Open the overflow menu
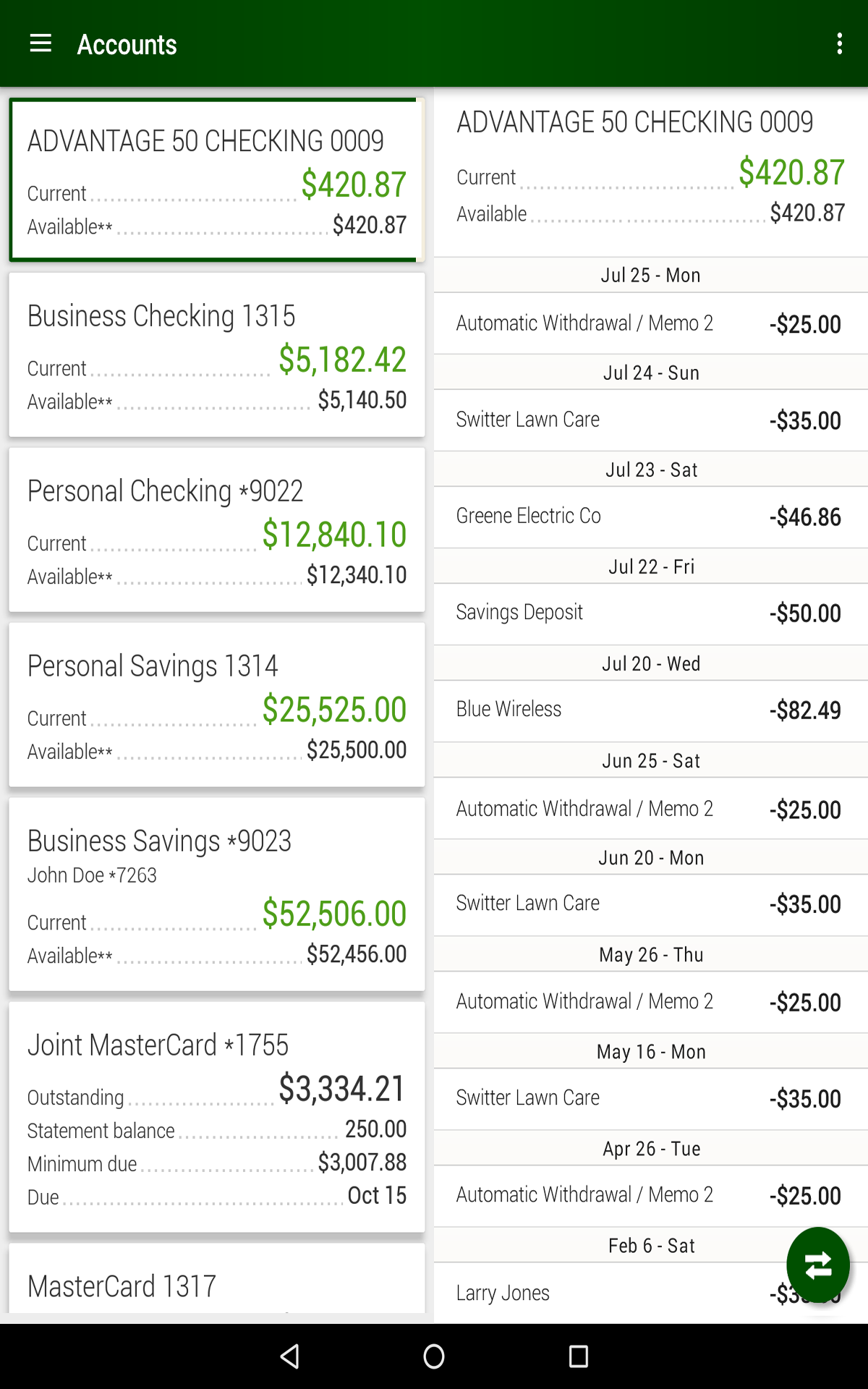The width and height of the screenshot is (868, 1389). point(839,44)
